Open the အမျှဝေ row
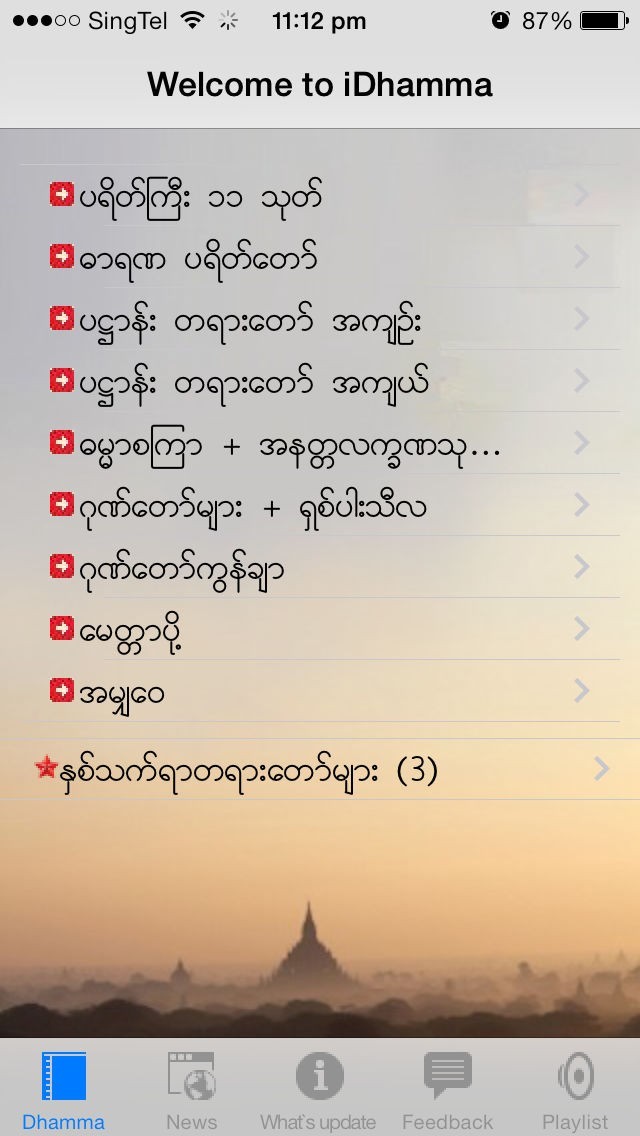 click(320, 692)
